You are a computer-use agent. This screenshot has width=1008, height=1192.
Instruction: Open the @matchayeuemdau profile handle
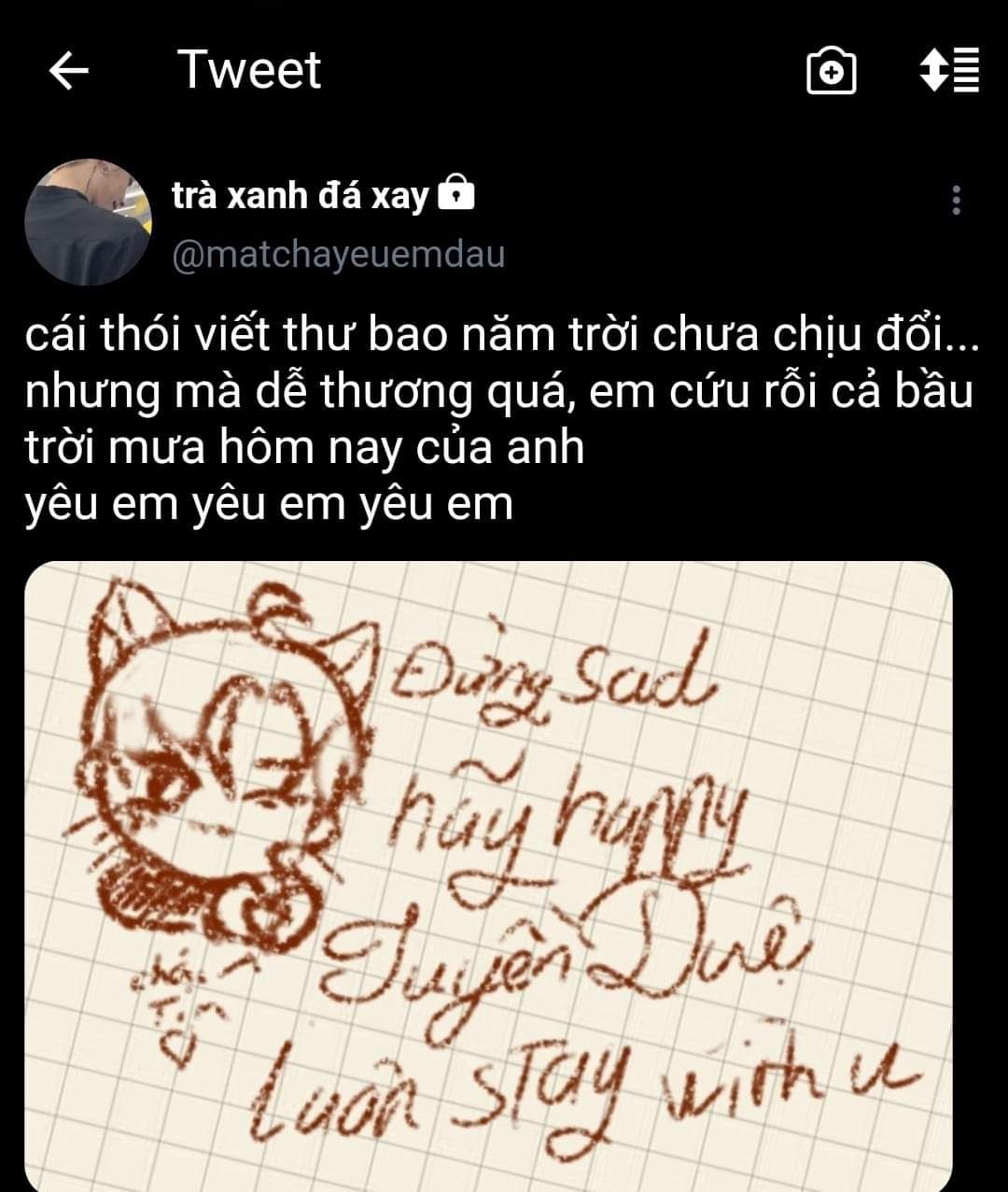(338, 254)
